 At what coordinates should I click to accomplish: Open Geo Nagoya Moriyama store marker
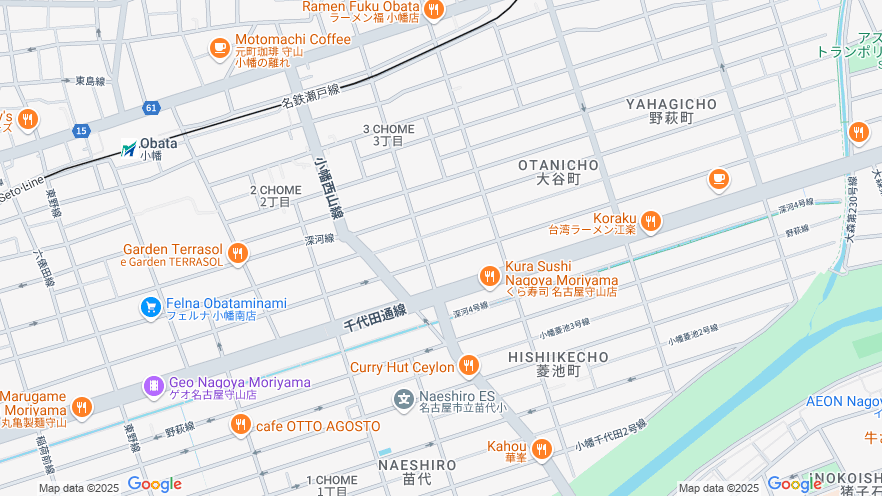pyautogui.click(x=153, y=385)
